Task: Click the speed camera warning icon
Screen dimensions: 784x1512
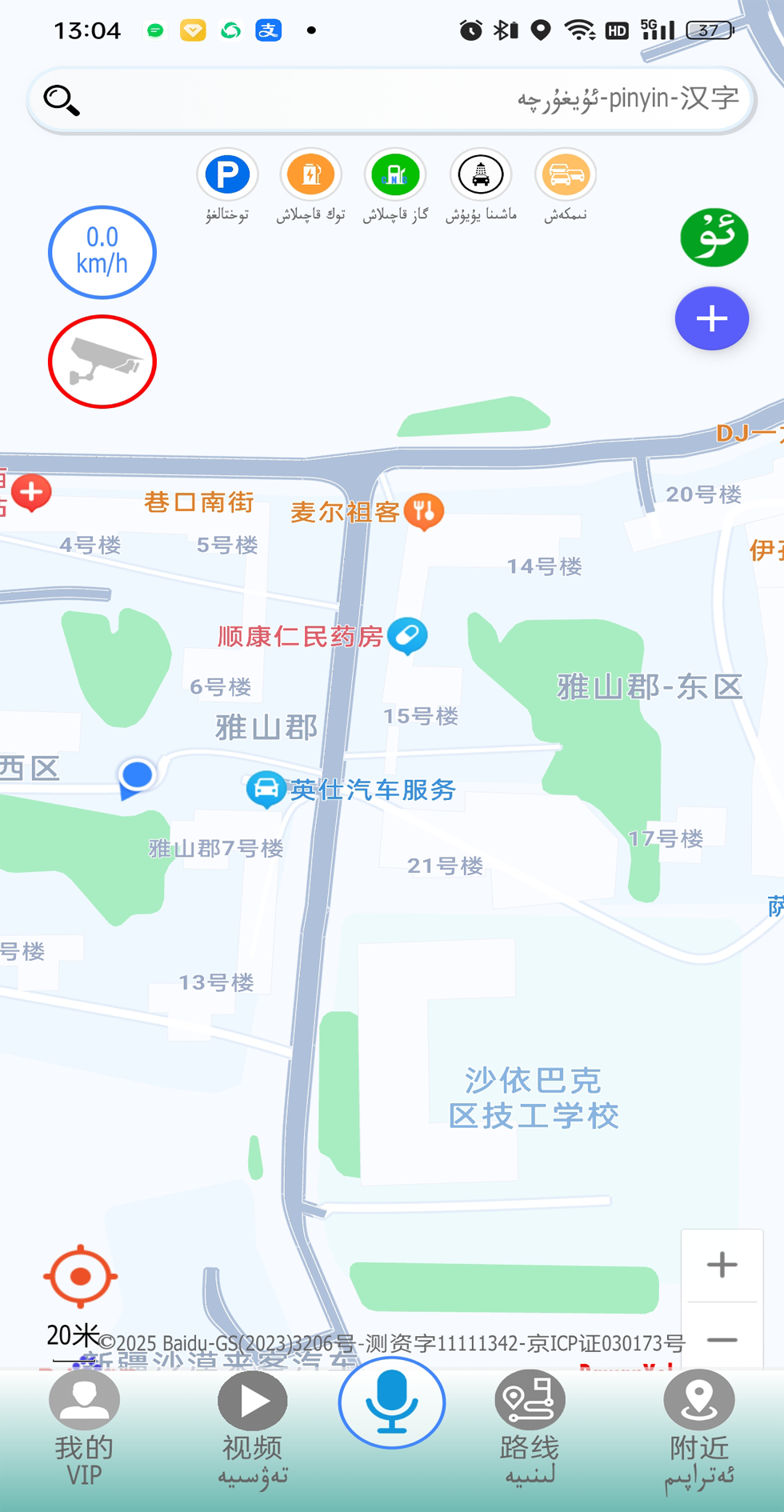Action: click(x=102, y=361)
